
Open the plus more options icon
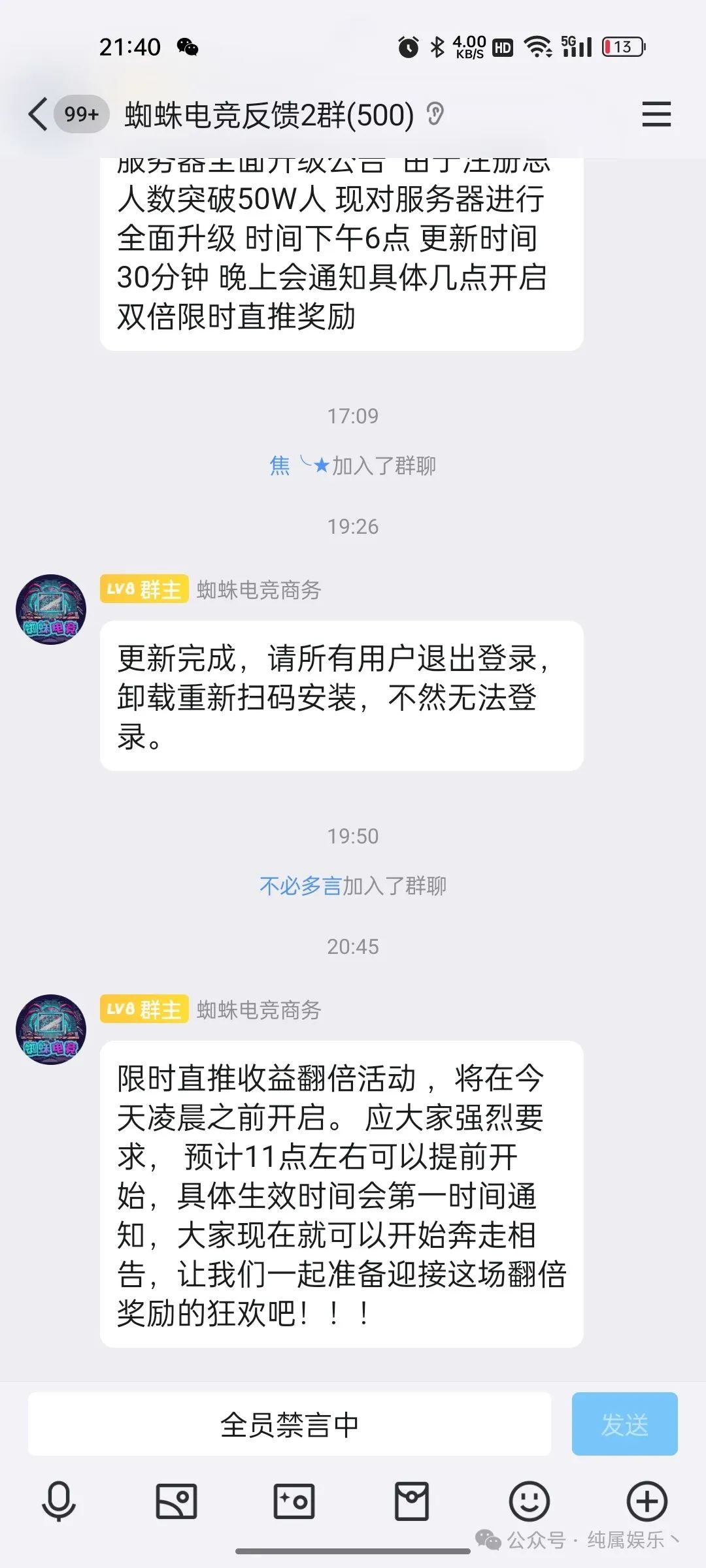647,1501
